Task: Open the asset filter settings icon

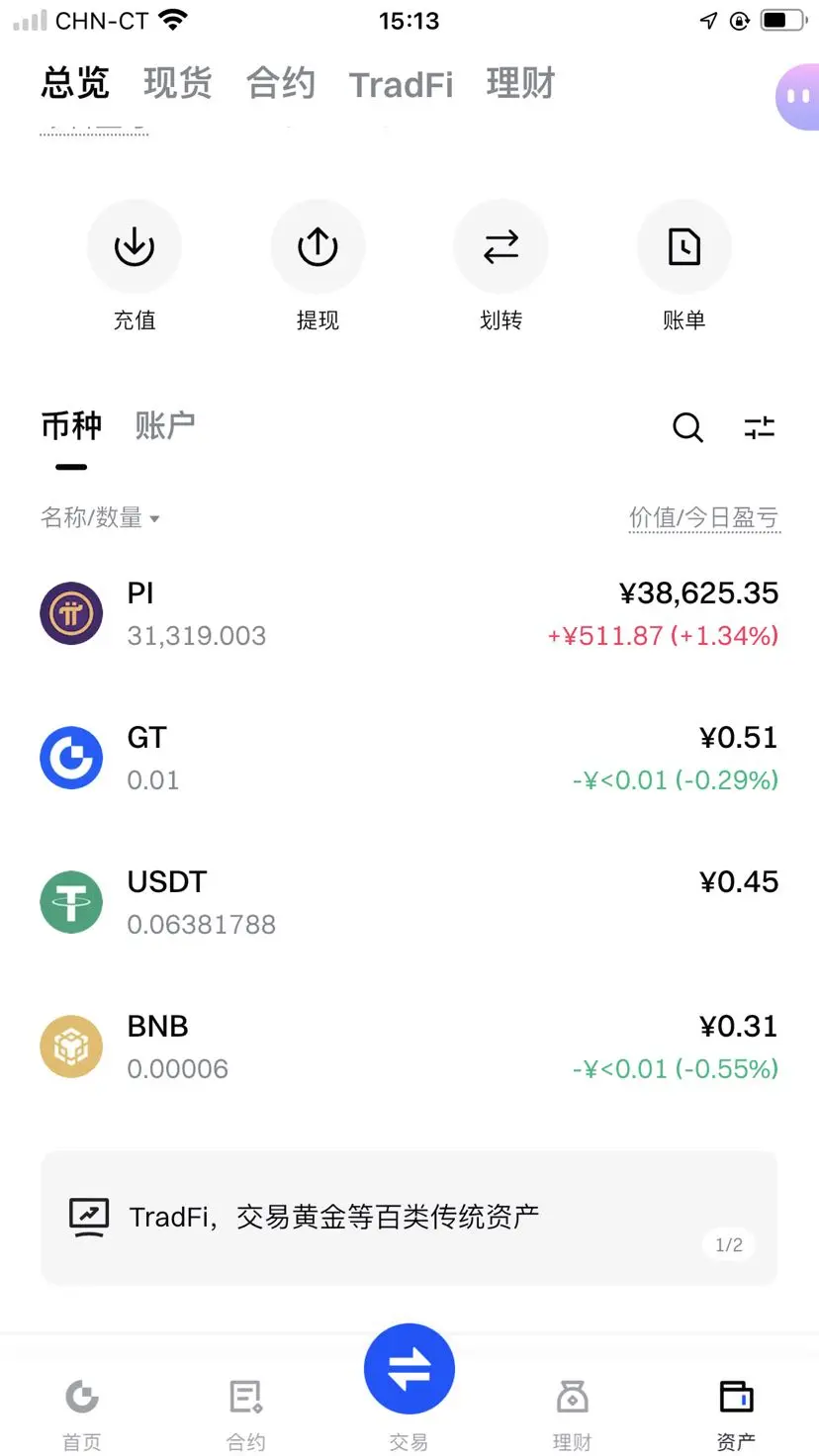Action: point(760,427)
